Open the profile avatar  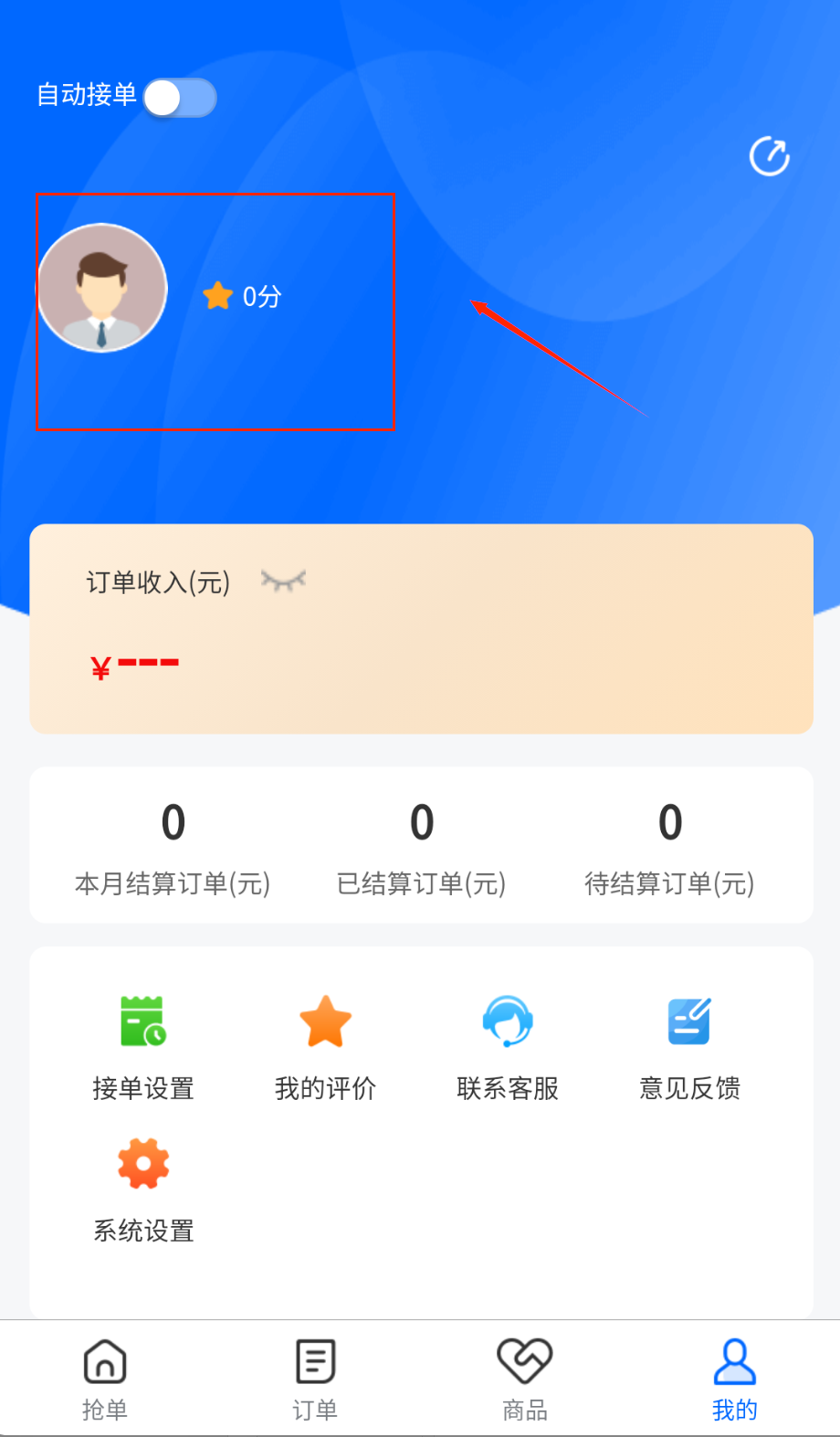pyautogui.click(x=102, y=288)
